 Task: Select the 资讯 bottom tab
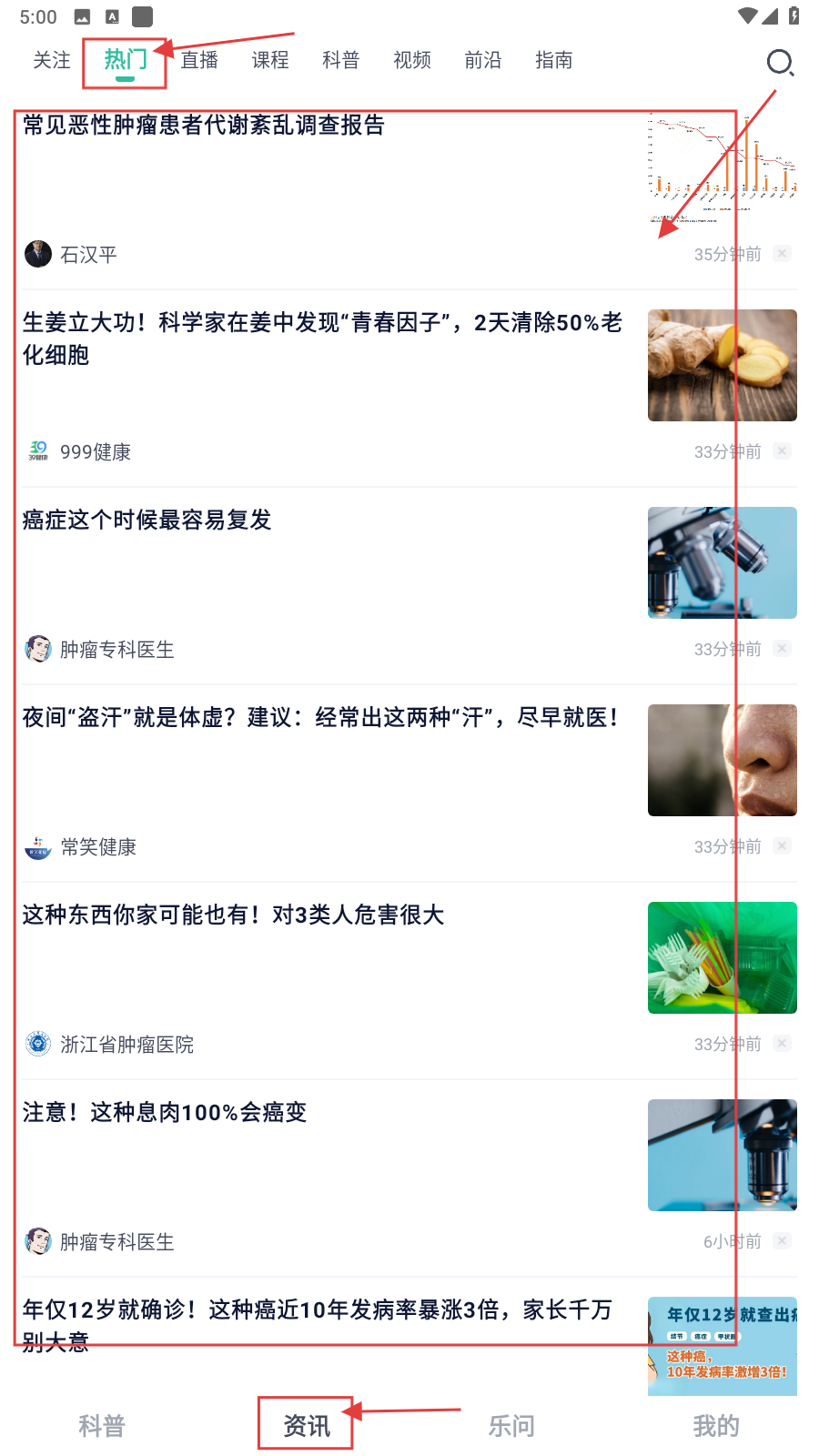coord(307,1426)
